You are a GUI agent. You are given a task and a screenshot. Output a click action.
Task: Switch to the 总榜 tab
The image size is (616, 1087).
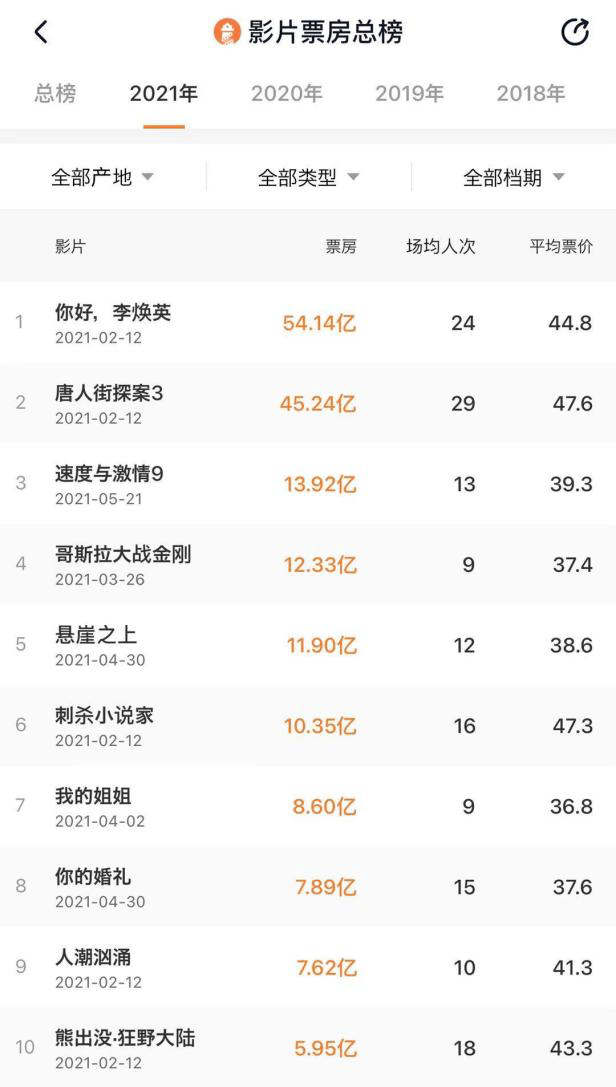pyautogui.click(x=55, y=93)
